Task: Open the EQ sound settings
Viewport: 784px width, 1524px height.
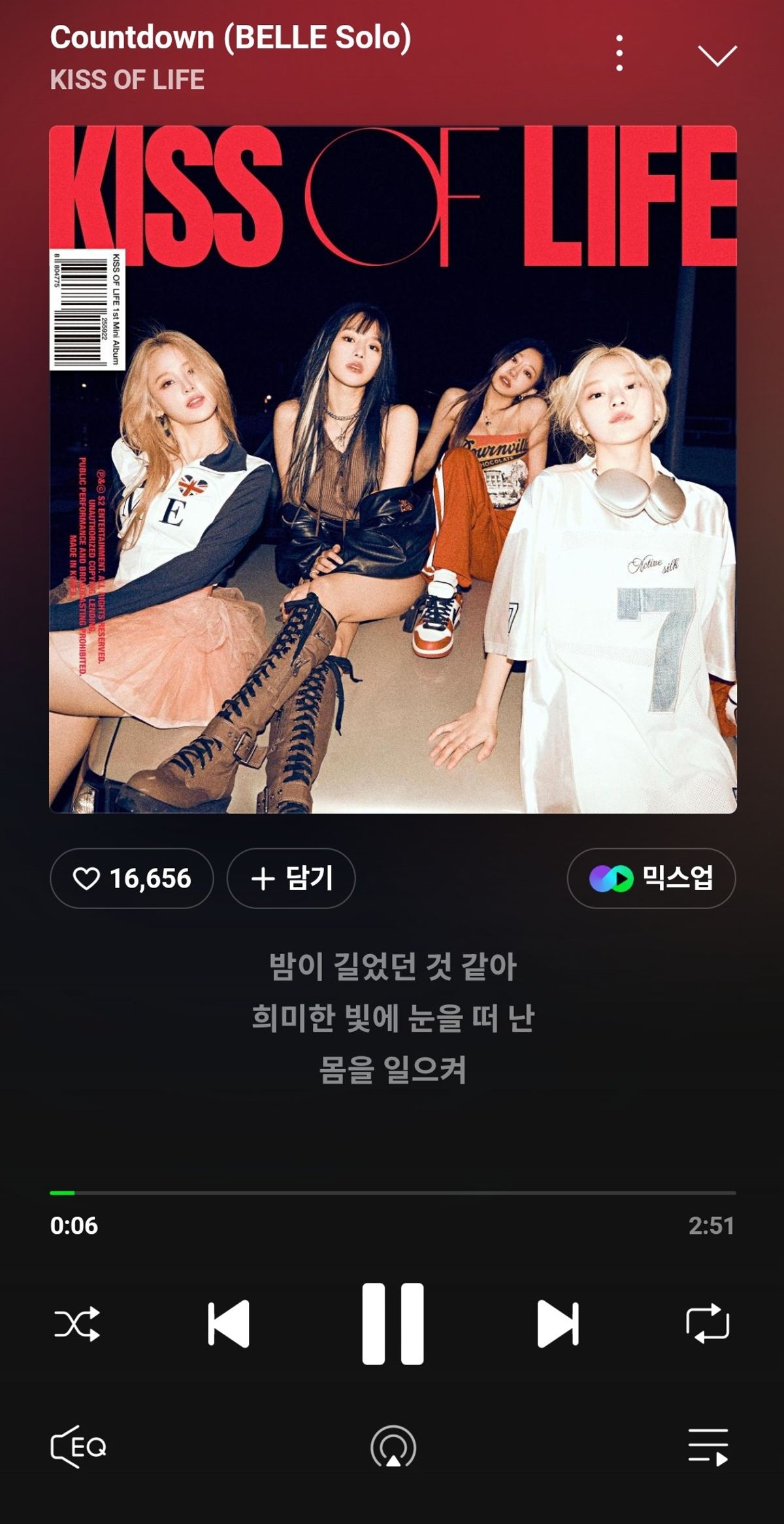Action: pyautogui.click(x=78, y=1447)
